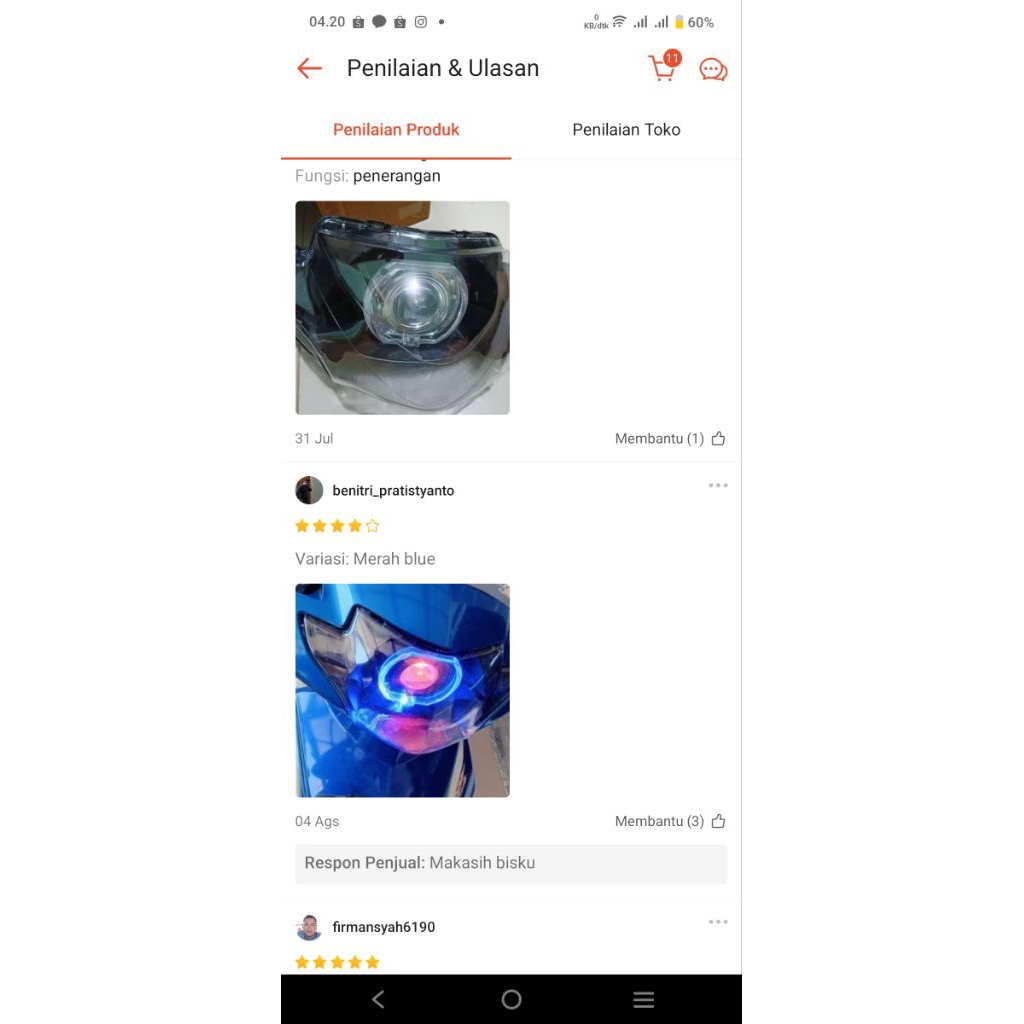1024x1024 pixels.
Task: Mark the 31 Jul review as helpful
Action: (x=718, y=439)
